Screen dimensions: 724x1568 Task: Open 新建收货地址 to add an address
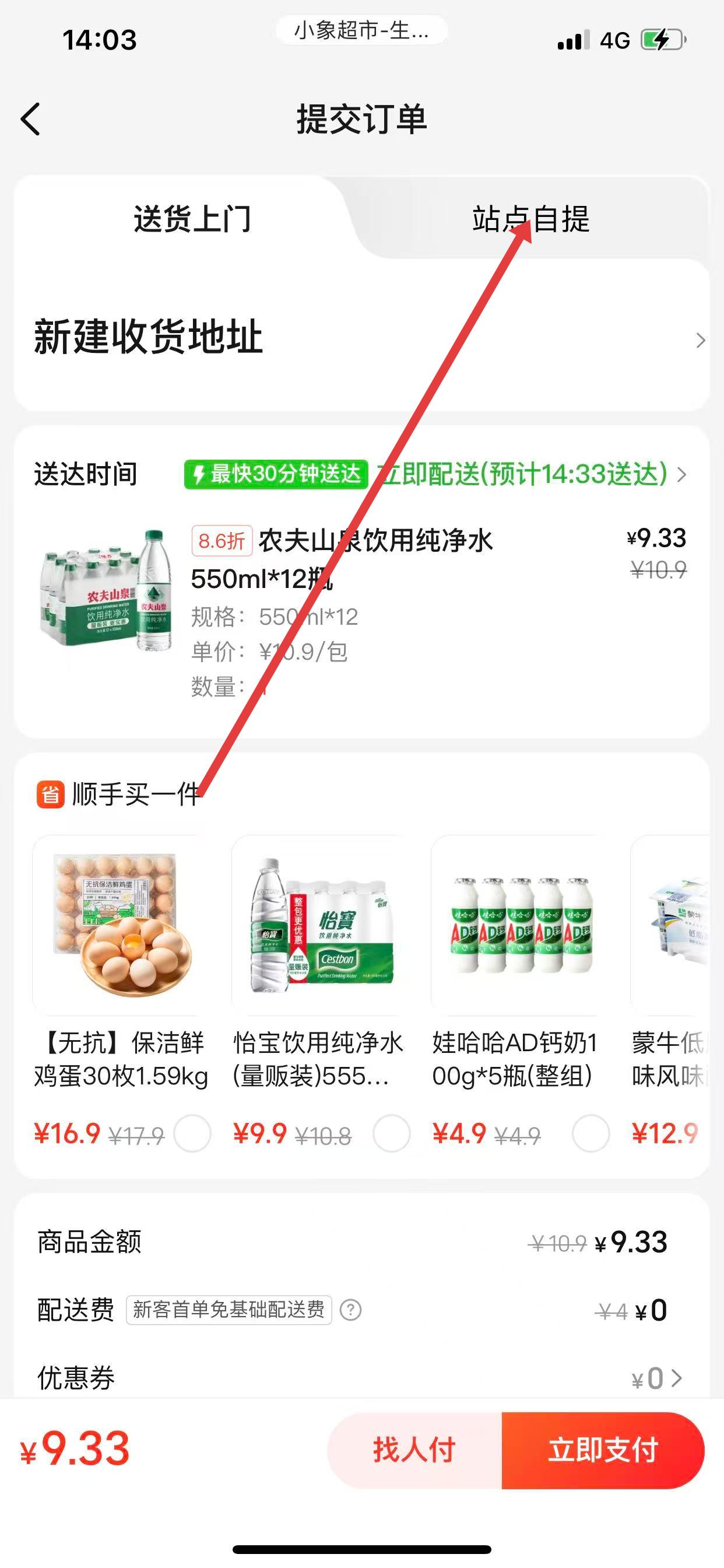click(x=361, y=338)
